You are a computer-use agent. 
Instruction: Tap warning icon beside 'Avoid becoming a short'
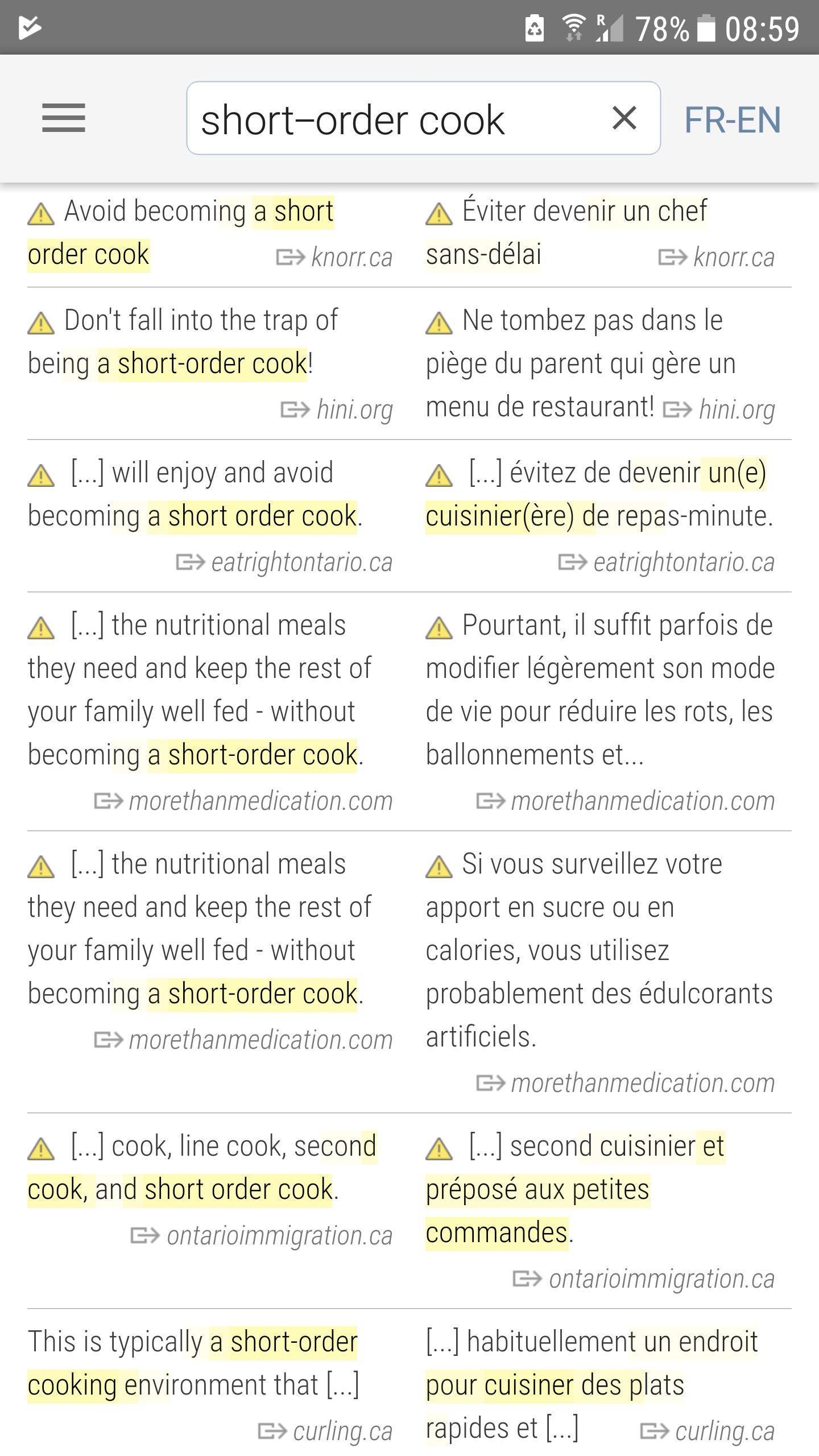pos(41,214)
